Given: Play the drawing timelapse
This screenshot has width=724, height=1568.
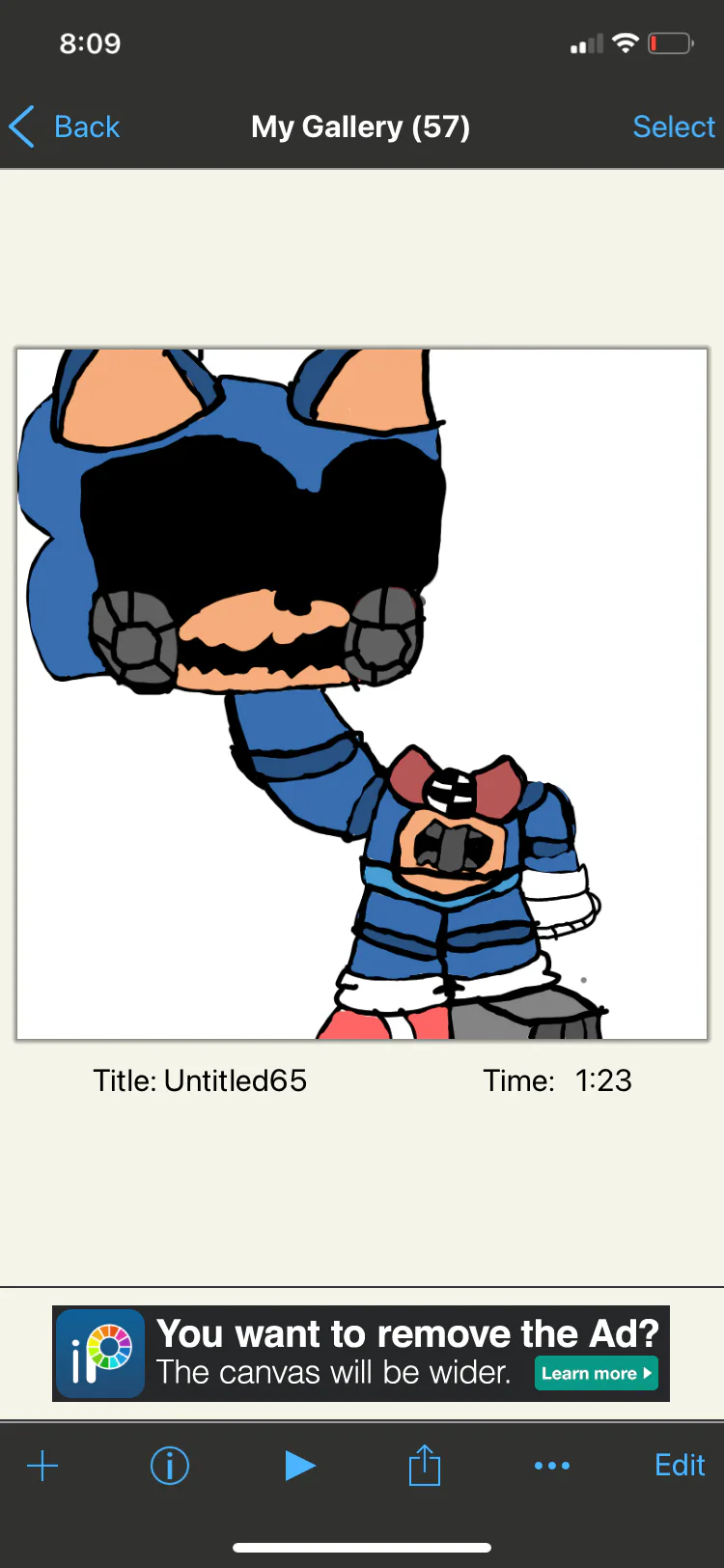Looking at the screenshot, I should (x=299, y=1466).
